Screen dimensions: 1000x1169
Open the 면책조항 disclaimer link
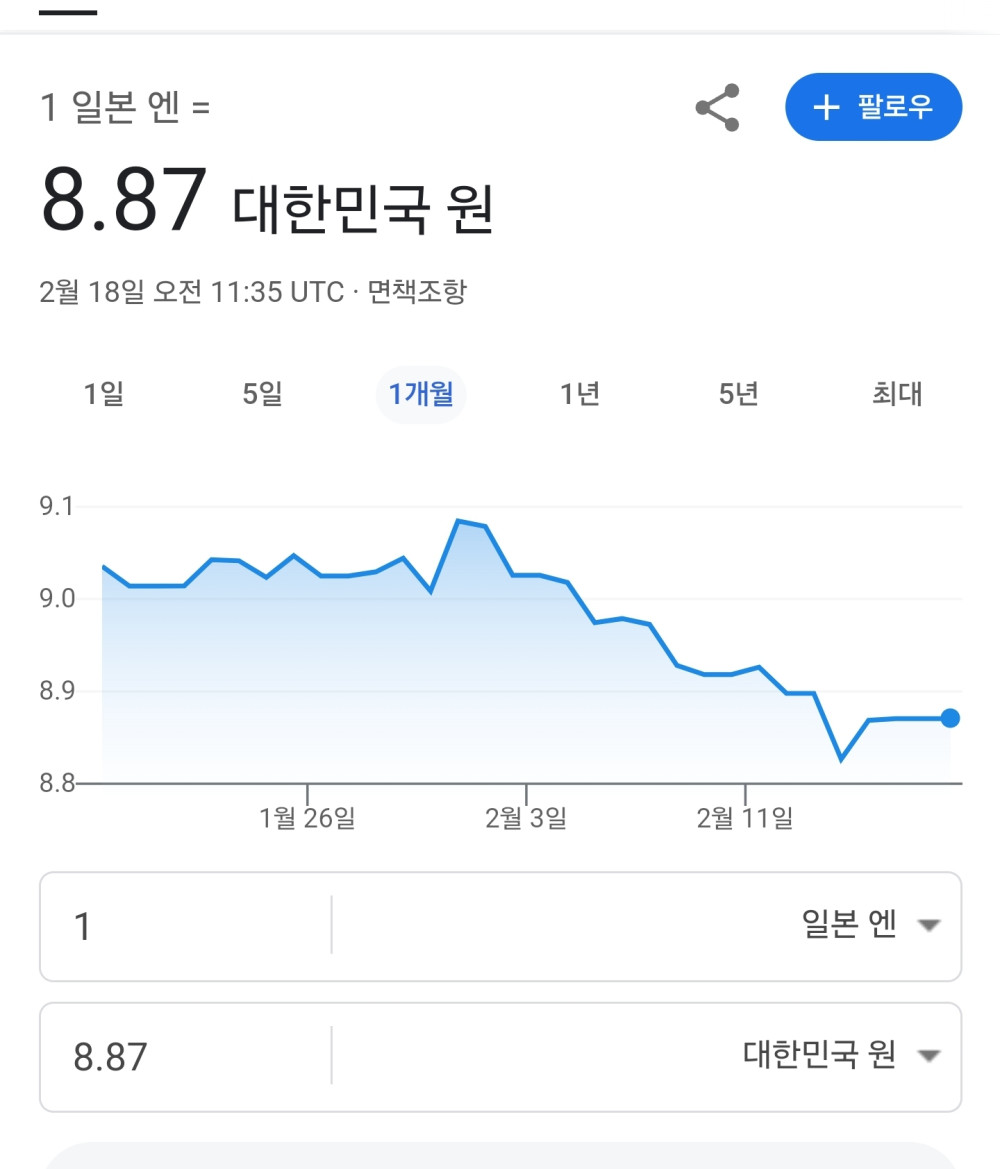click(x=416, y=292)
